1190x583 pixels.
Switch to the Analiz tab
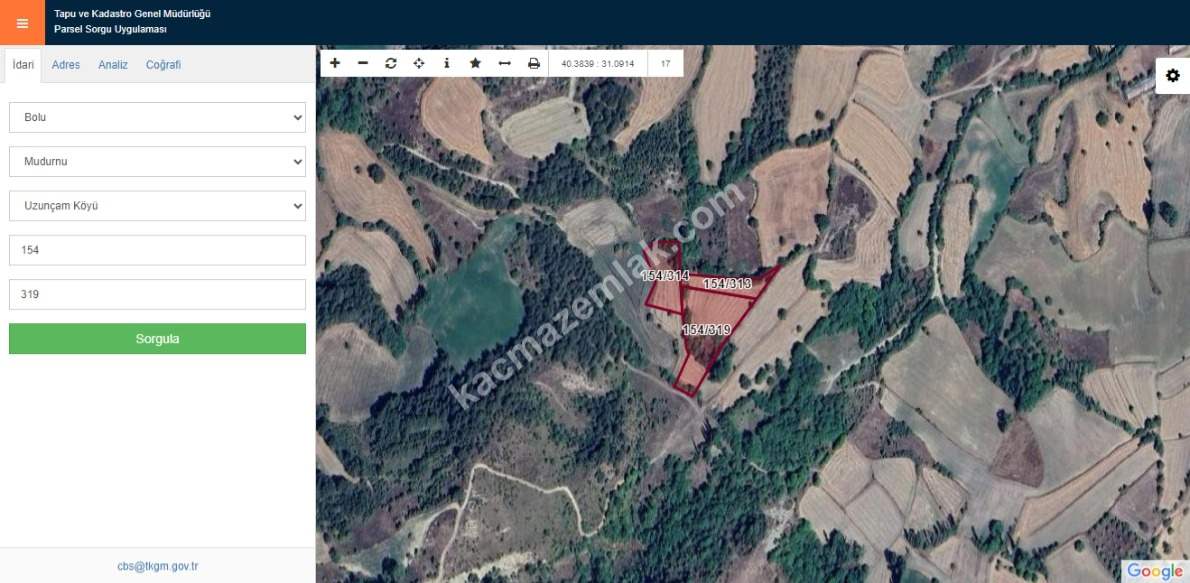coord(113,65)
